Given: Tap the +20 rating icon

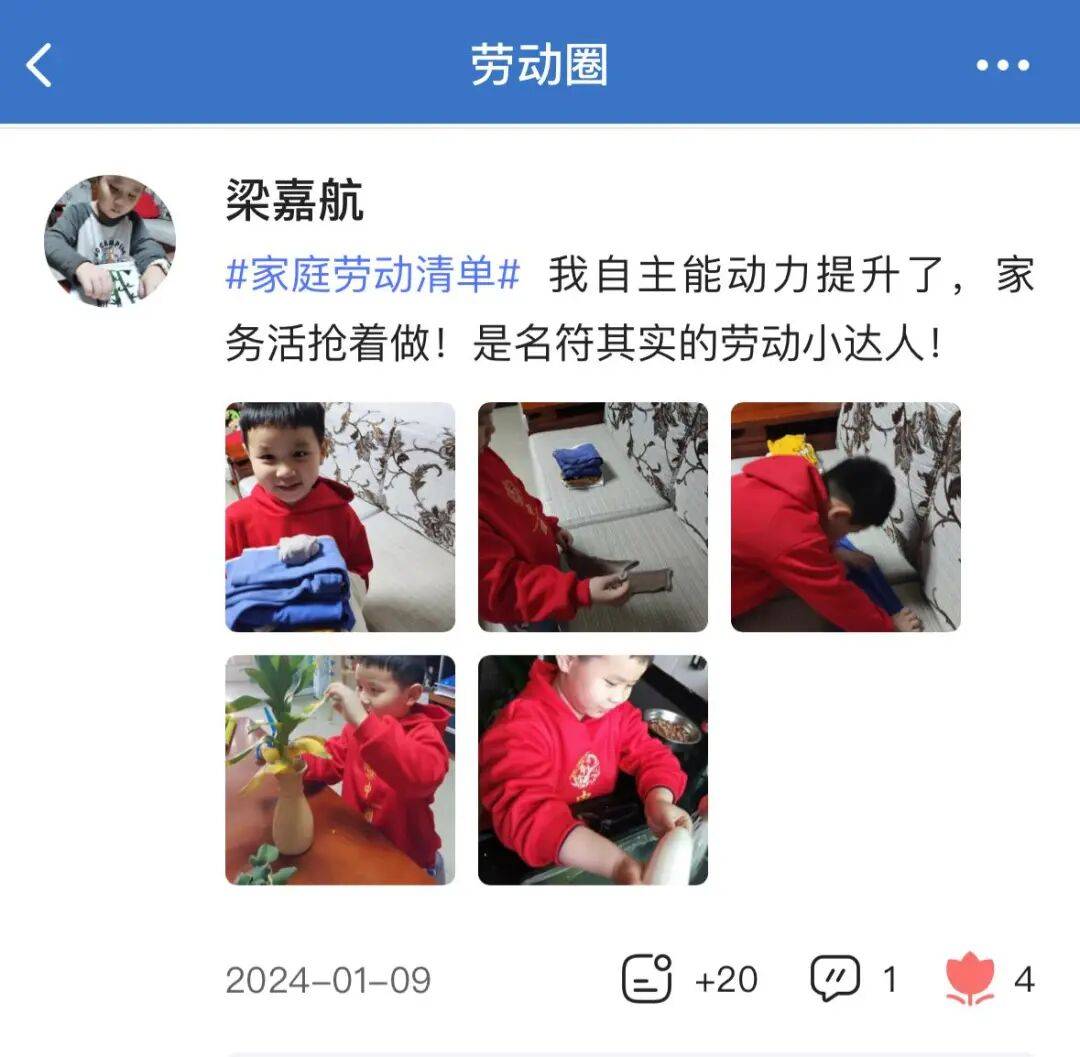Looking at the screenshot, I should pyautogui.click(x=648, y=978).
